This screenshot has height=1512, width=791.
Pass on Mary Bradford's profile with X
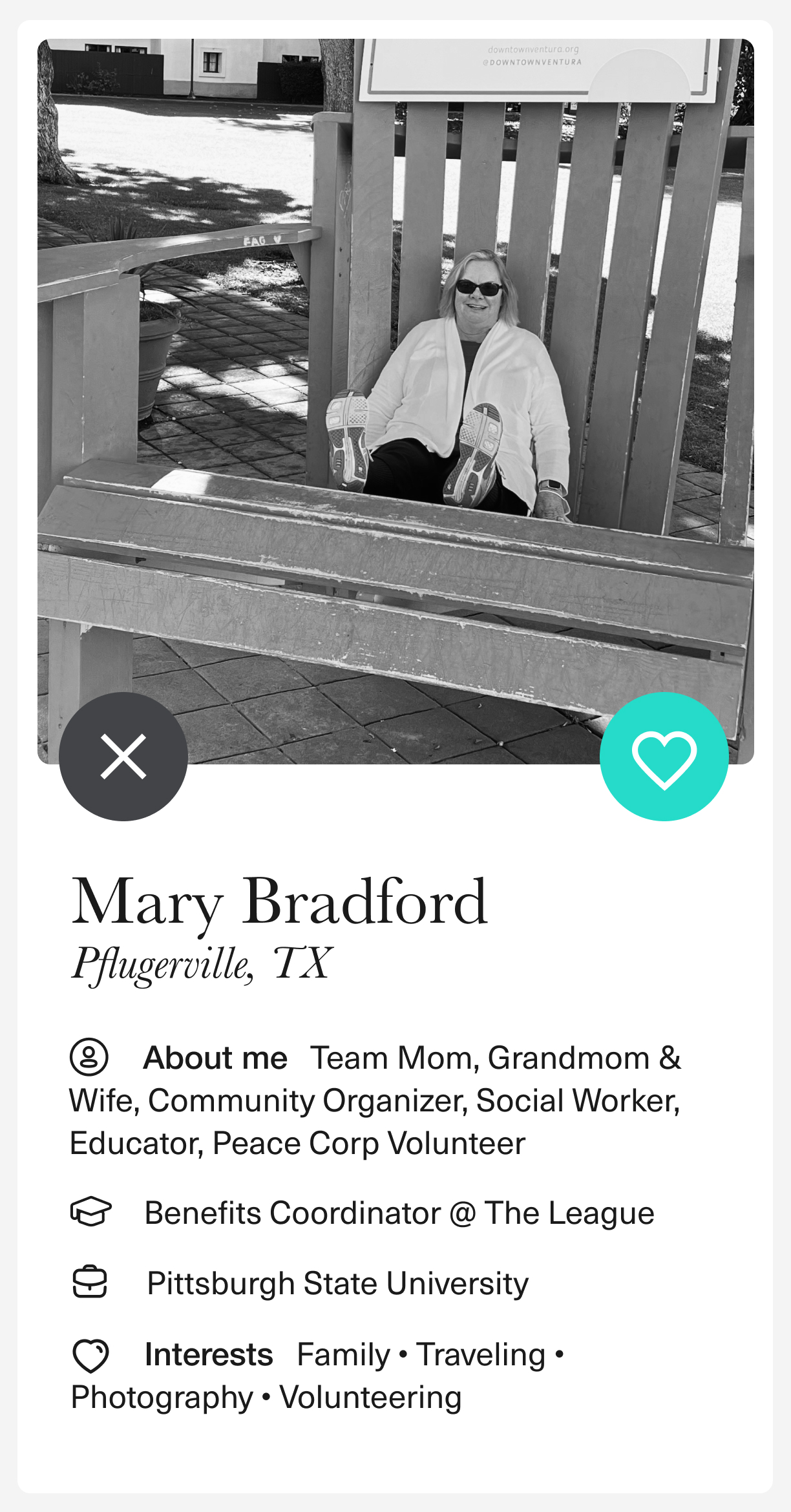(x=123, y=756)
